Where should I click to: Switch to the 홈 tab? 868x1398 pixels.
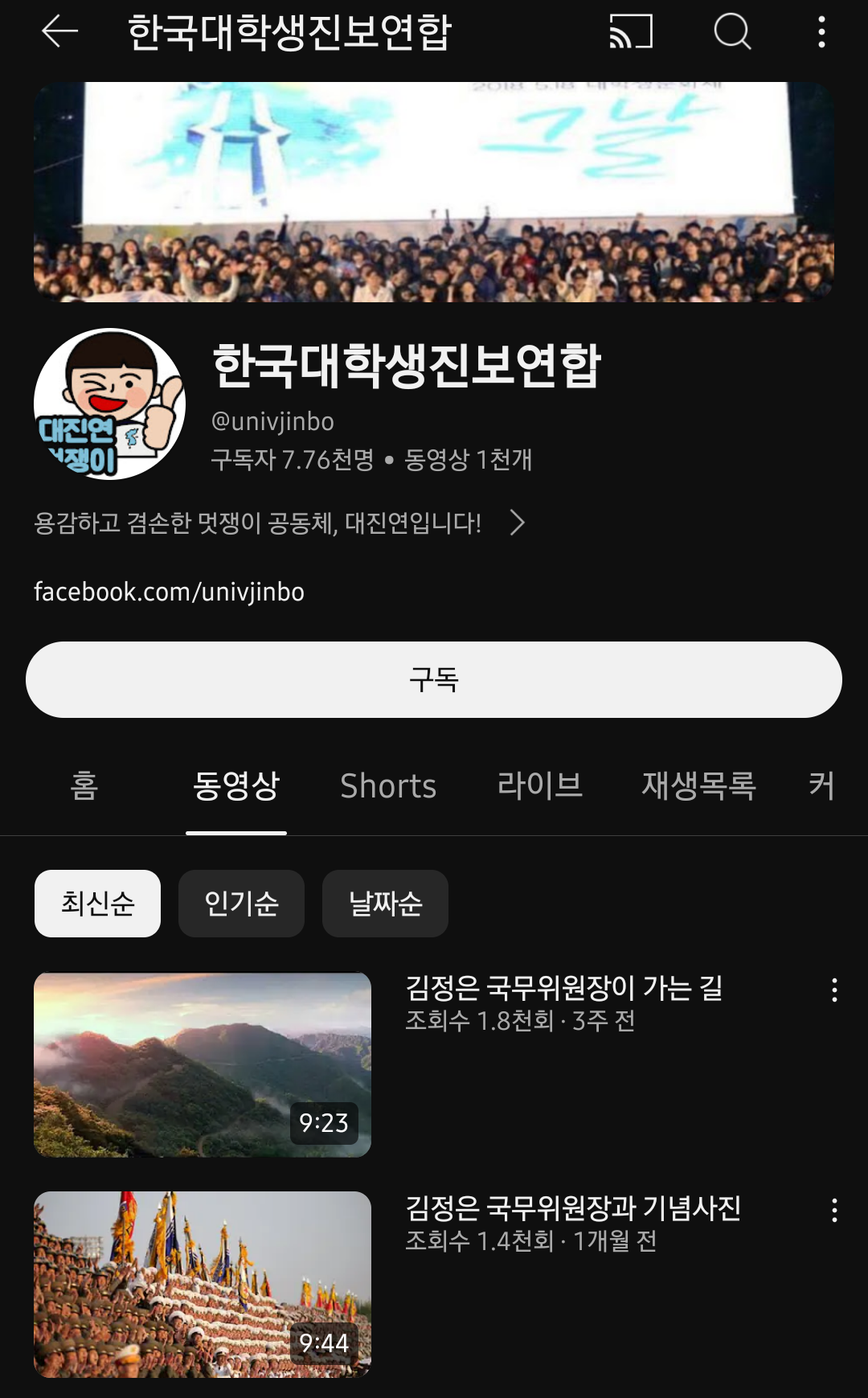pos(84,786)
